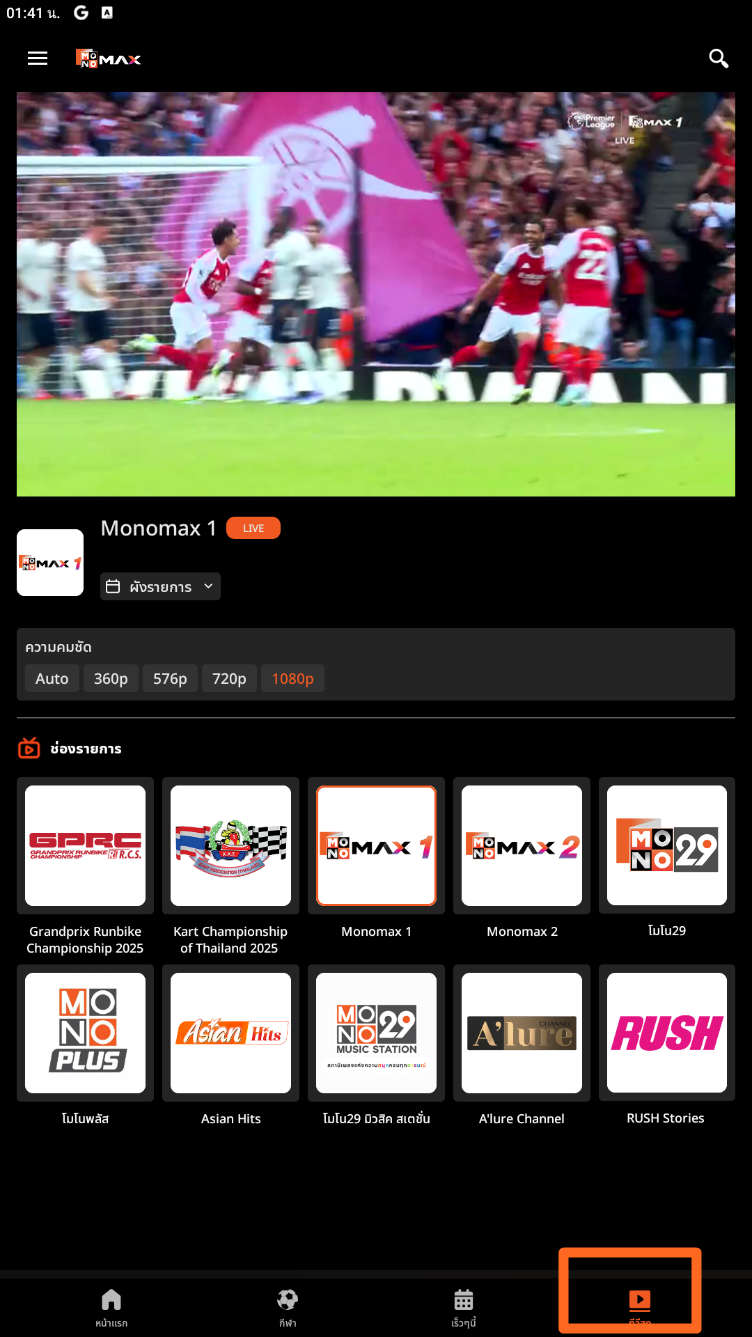This screenshot has height=1337, width=752.
Task: Choose 576p resolution
Action: pos(170,679)
